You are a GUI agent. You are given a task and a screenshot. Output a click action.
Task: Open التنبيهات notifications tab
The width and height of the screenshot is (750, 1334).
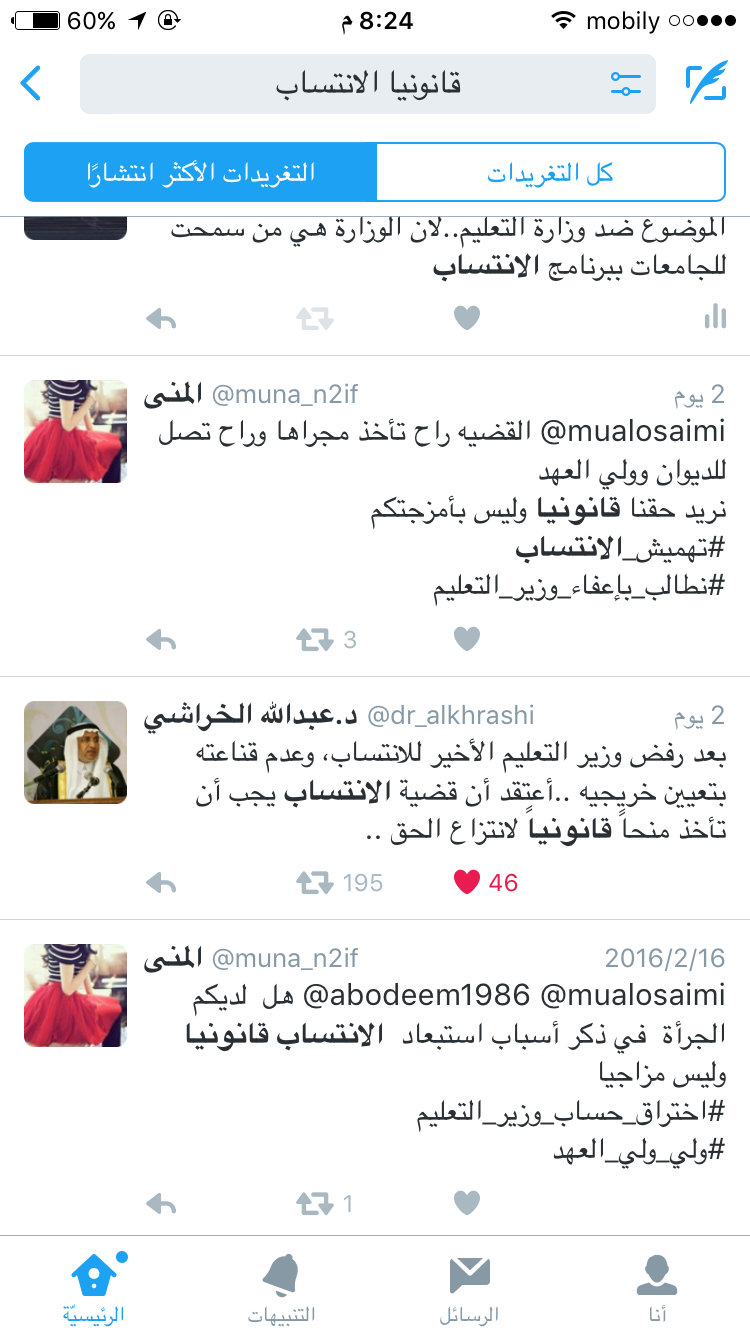[x=281, y=1287]
